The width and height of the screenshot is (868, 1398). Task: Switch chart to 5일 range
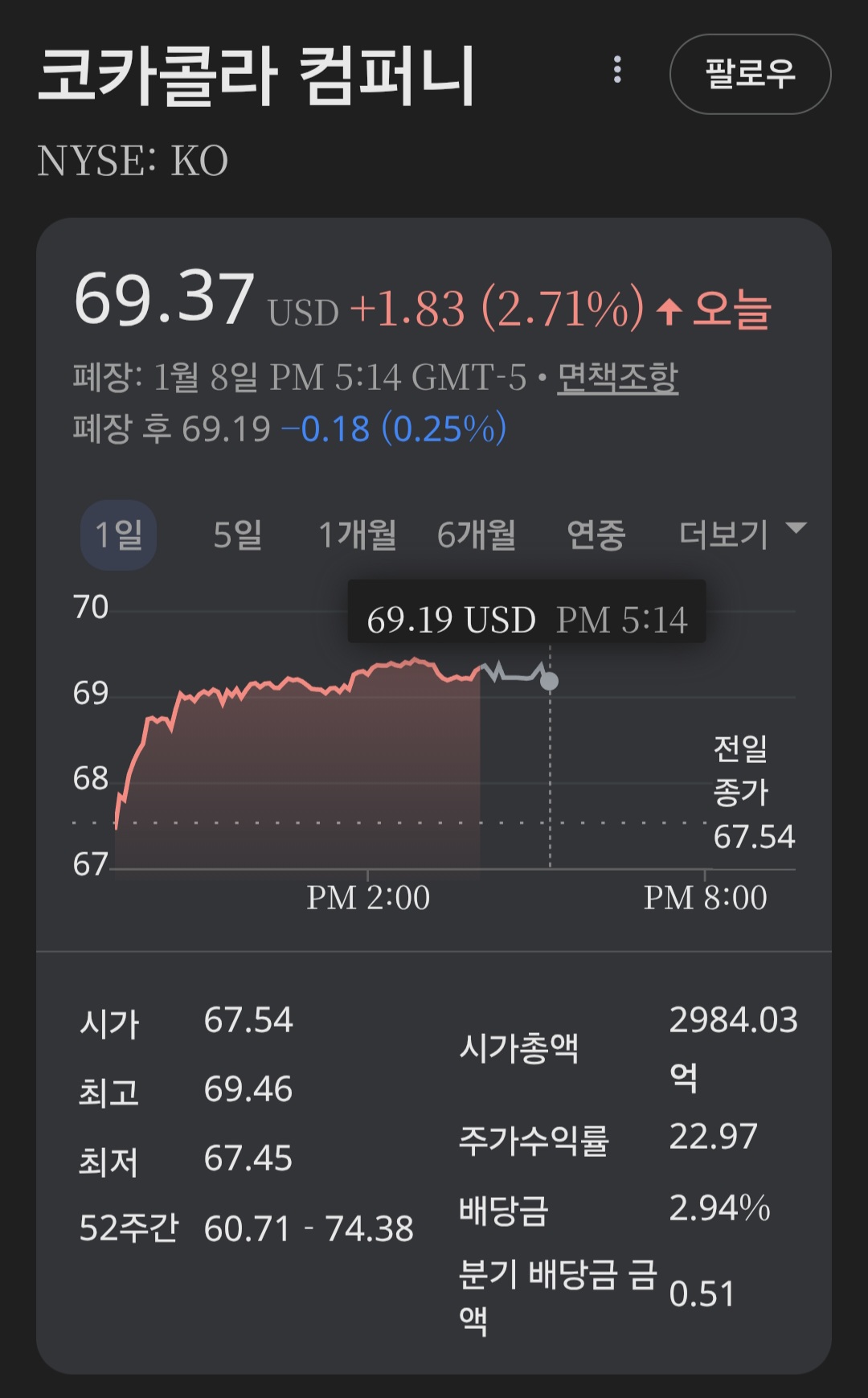(x=238, y=535)
